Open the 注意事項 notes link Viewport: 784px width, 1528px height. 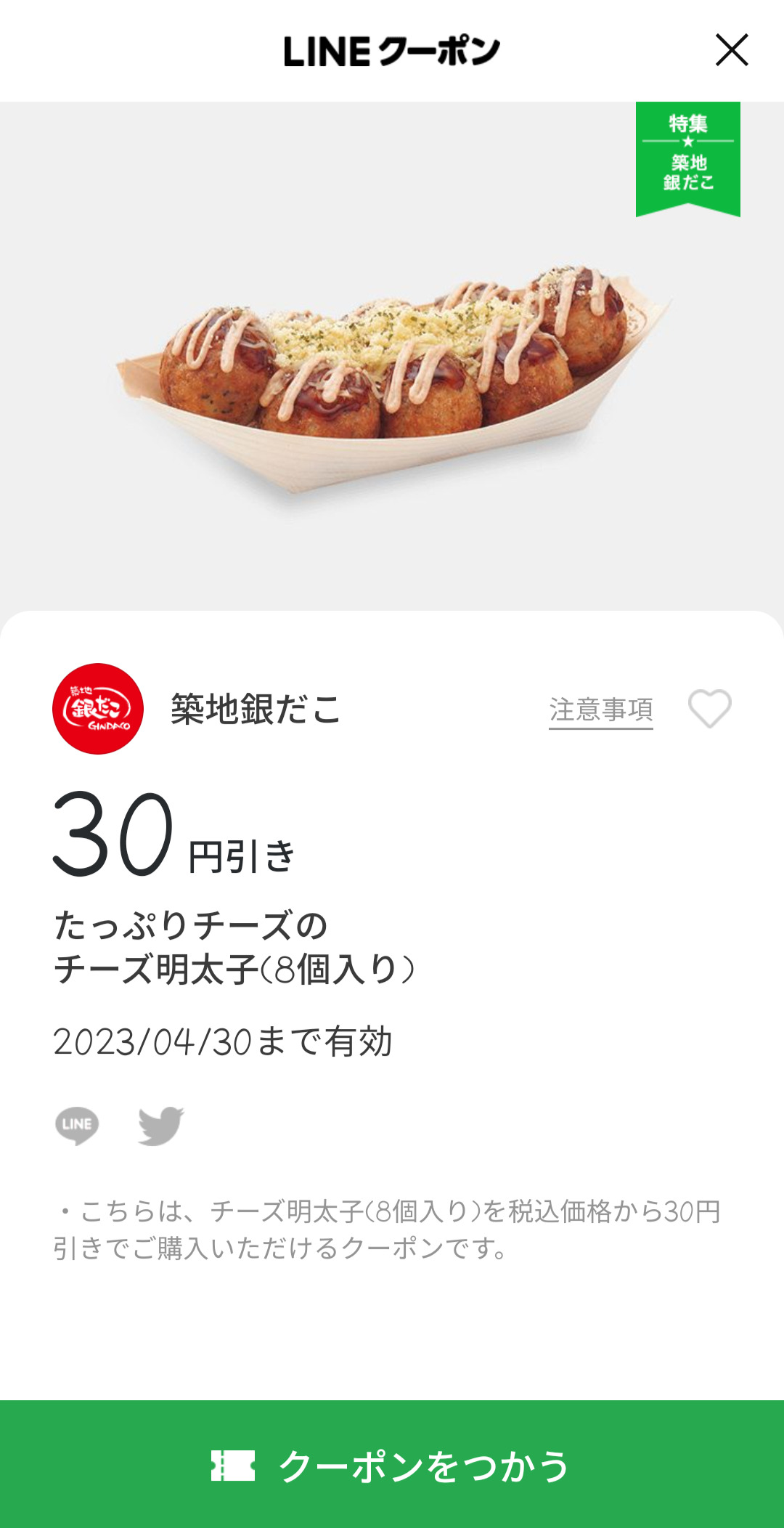pyautogui.click(x=601, y=710)
